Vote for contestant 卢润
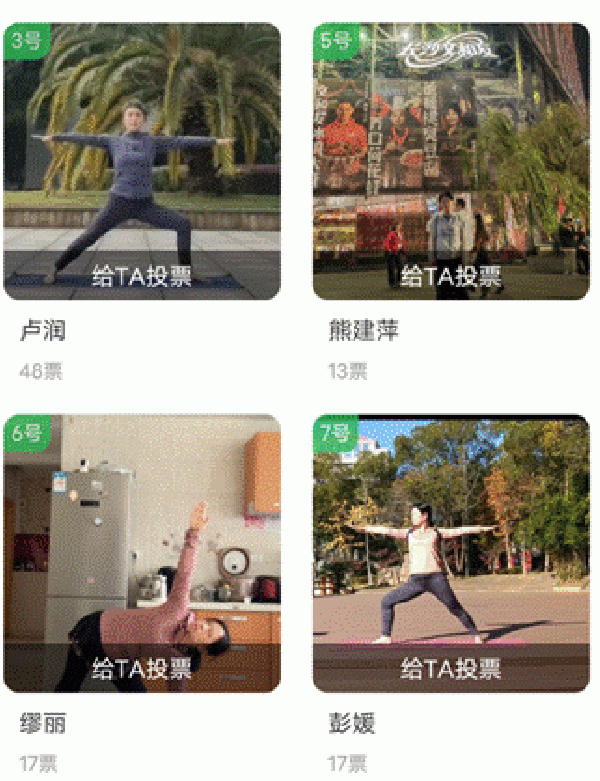Viewport: 600px width, 781px height. click(x=142, y=276)
